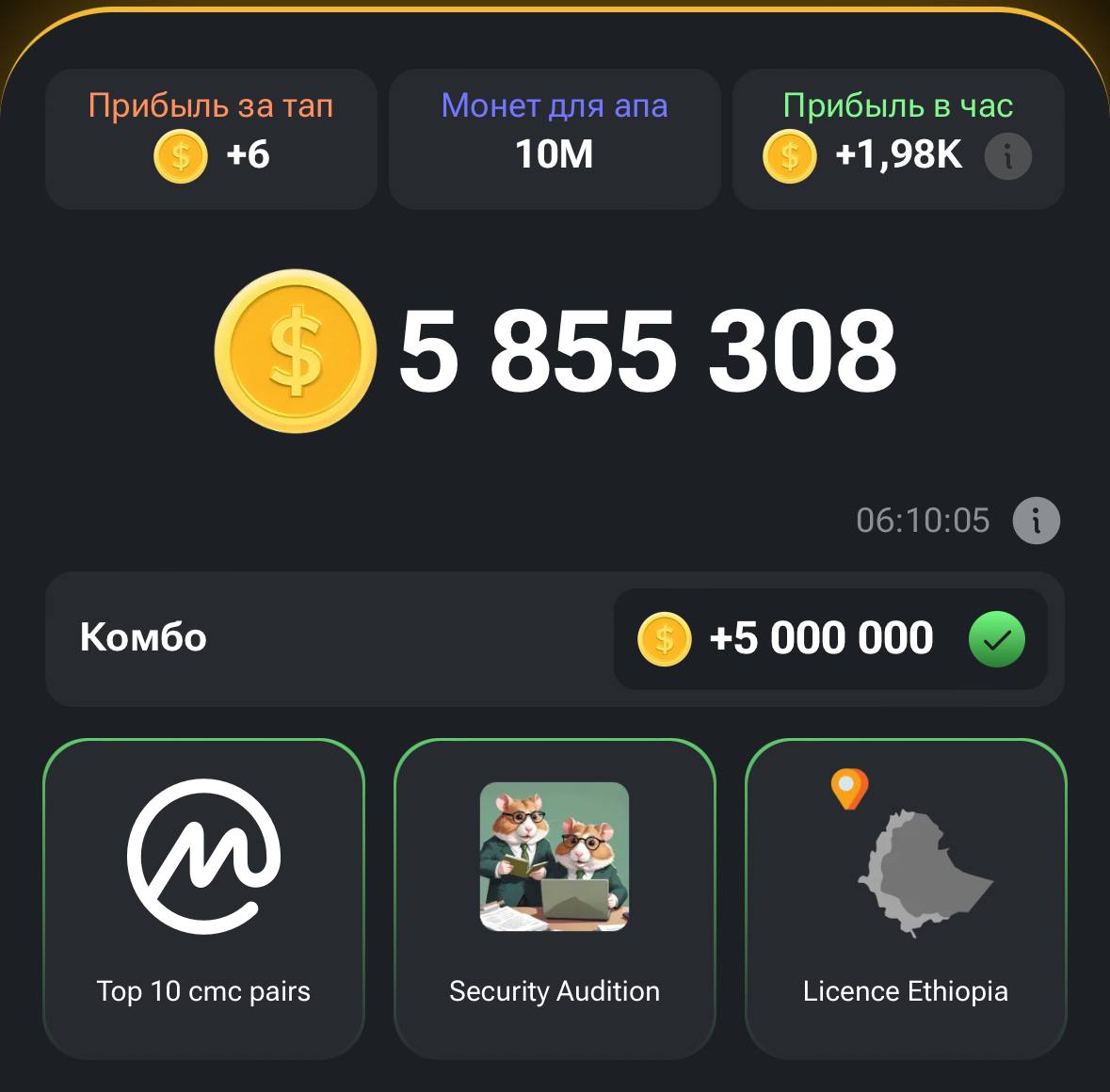Open the Top 10 cmc pairs card

point(203,898)
